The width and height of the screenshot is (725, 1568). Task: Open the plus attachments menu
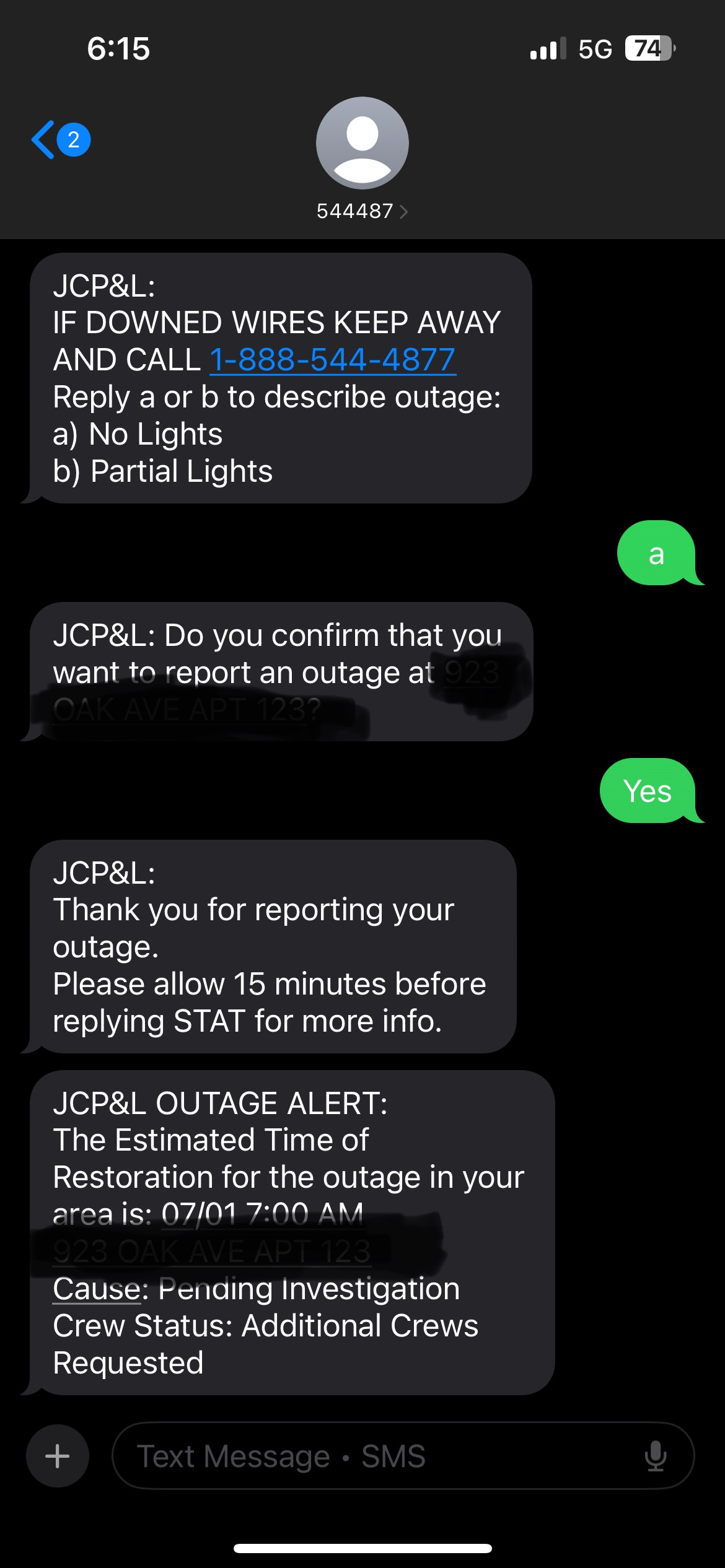(58, 1456)
